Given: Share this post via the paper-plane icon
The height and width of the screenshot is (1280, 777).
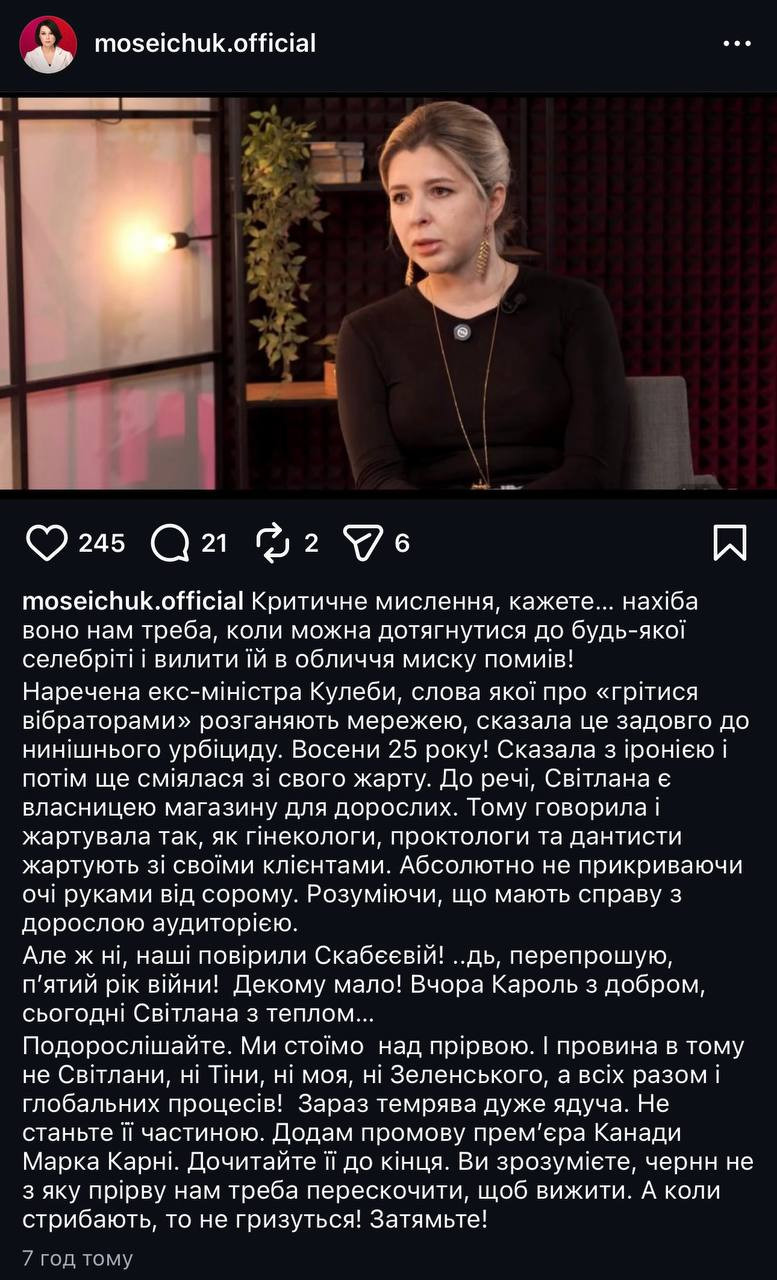Looking at the screenshot, I should pyautogui.click(x=362, y=543).
